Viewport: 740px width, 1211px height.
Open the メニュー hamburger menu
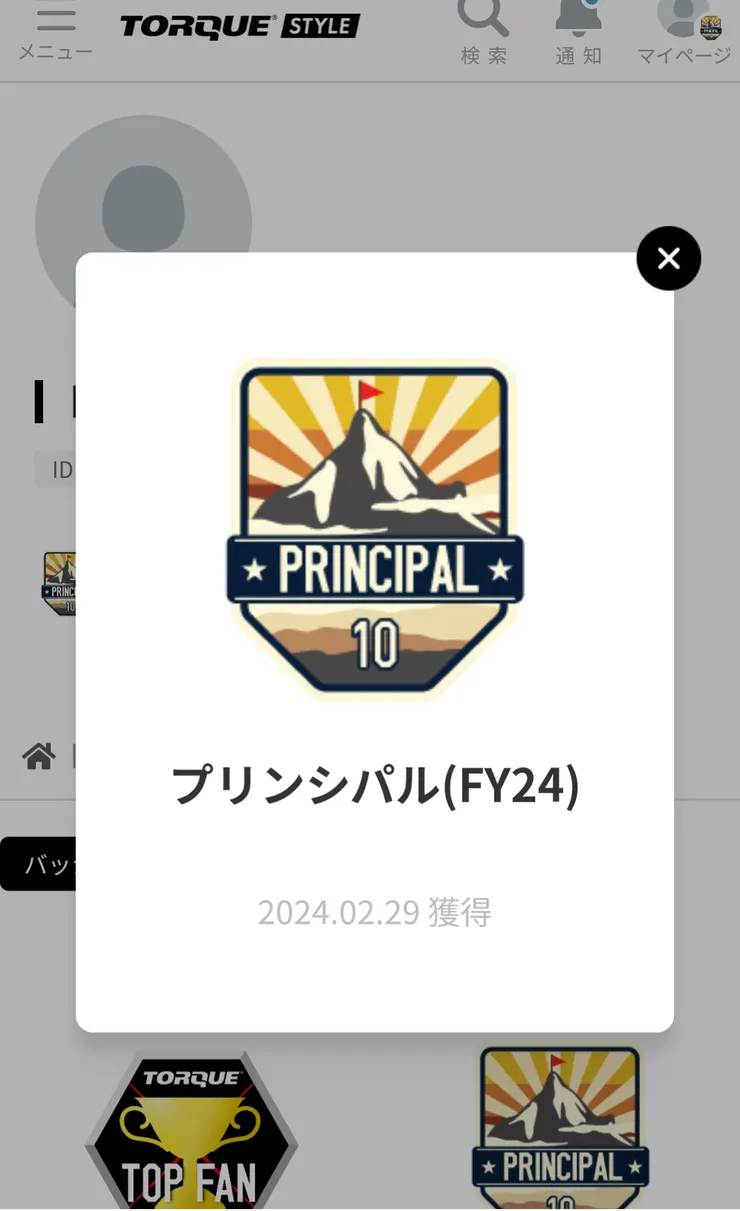[x=55, y=20]
